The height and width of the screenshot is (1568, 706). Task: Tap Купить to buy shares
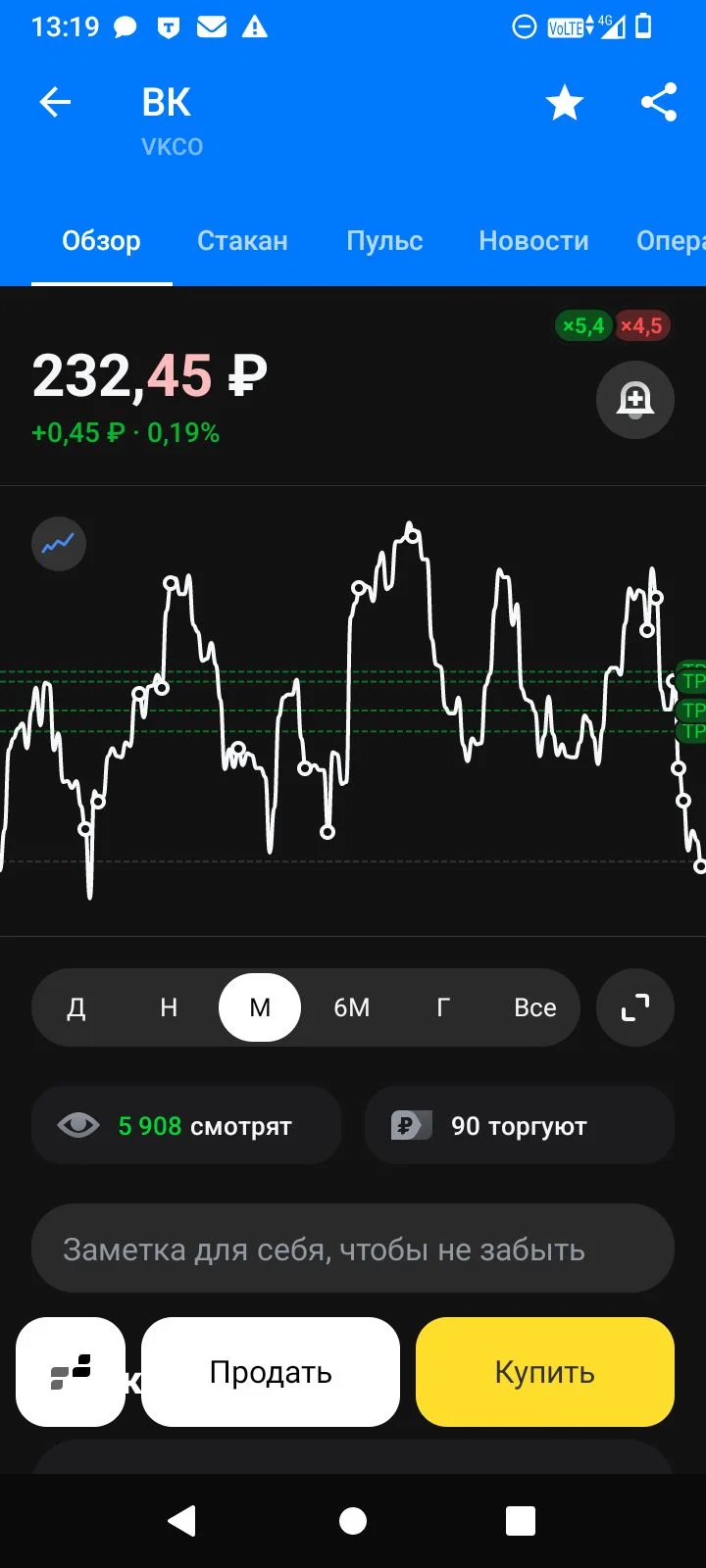pos(545,1372)
